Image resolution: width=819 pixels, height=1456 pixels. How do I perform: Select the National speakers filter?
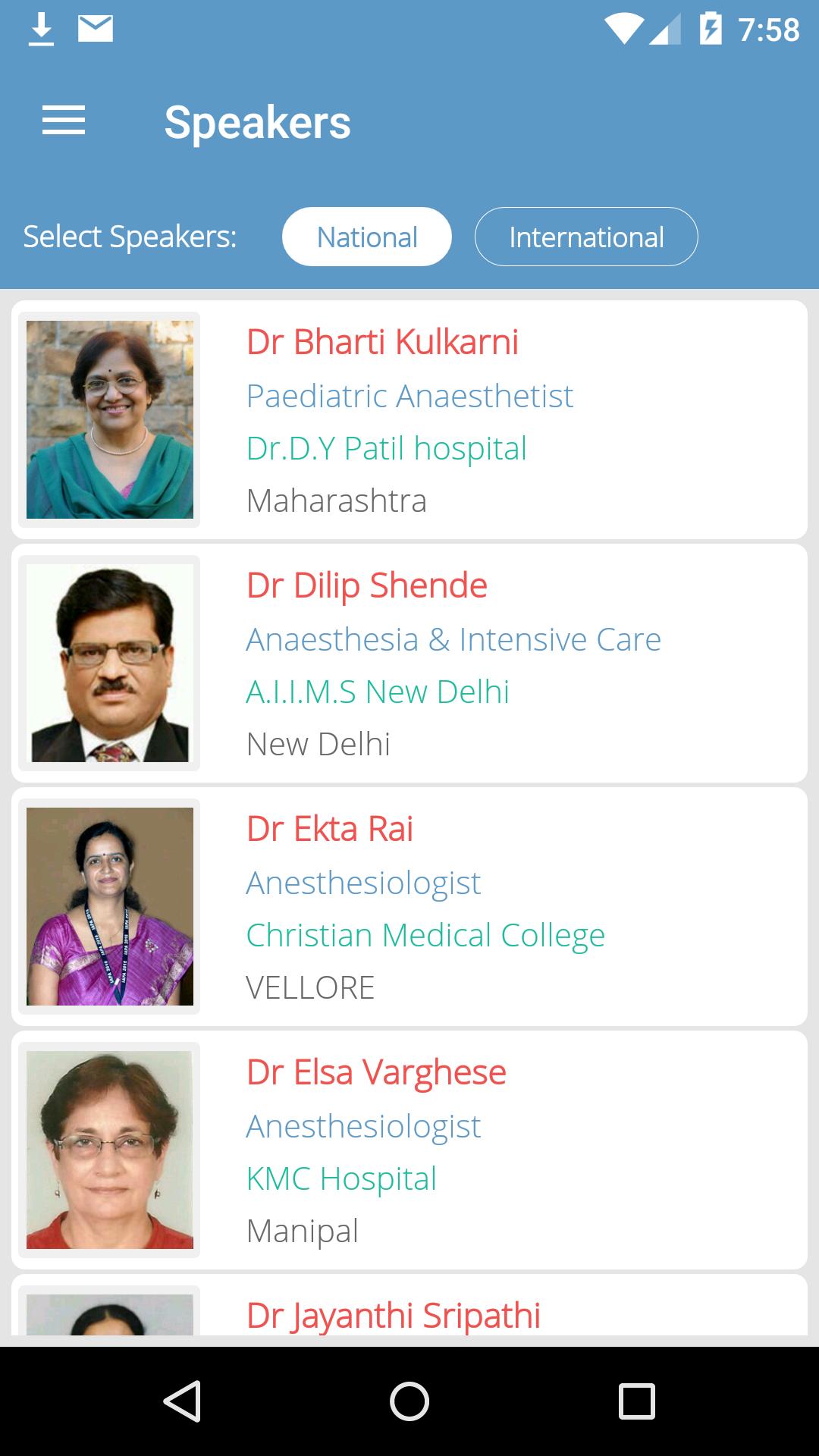(x=367, y=237)
